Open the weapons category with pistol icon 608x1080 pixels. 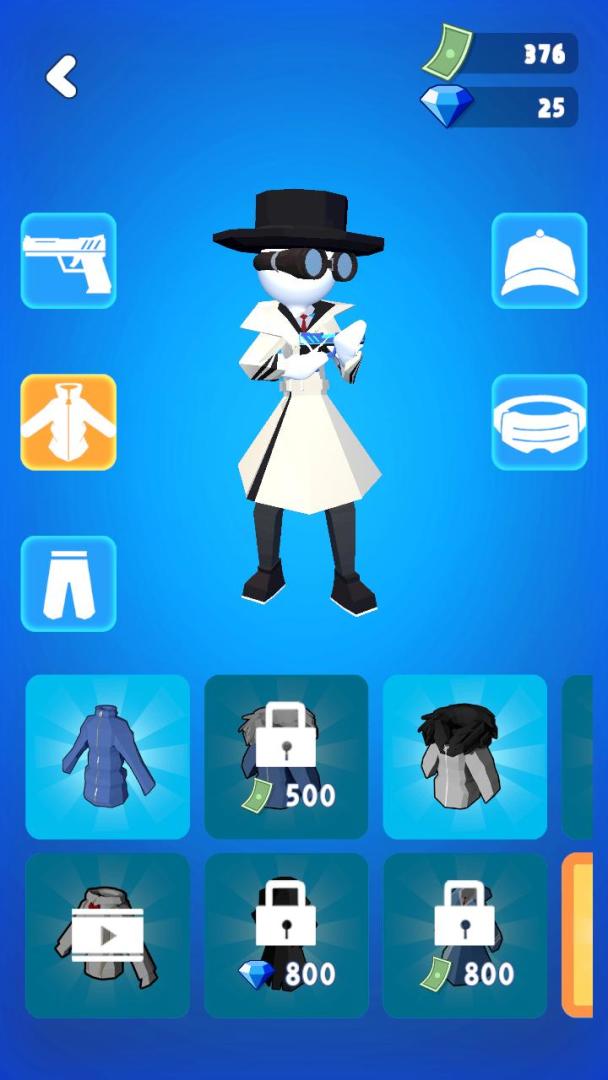69,261
